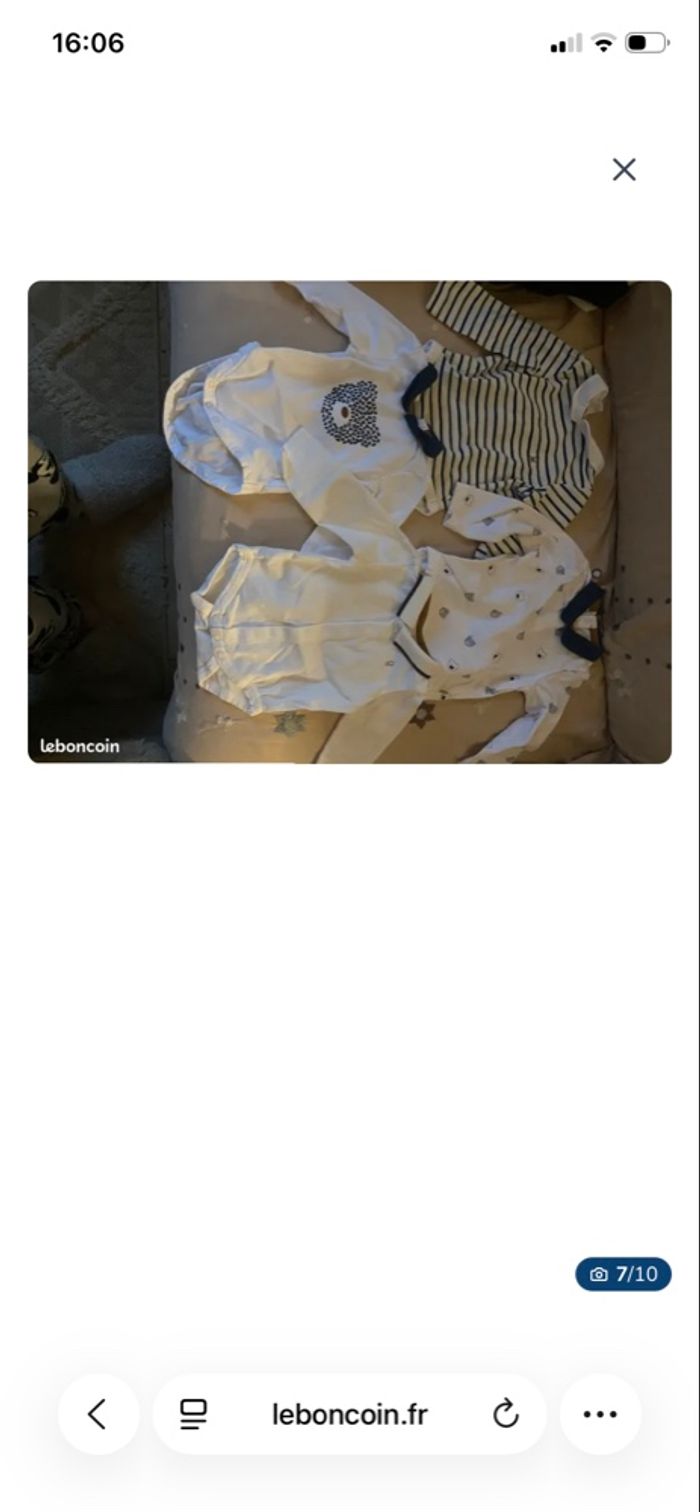Open the browser's three-dot menu
This screenshot has height=1512, width=700.
coord(600,1414)
